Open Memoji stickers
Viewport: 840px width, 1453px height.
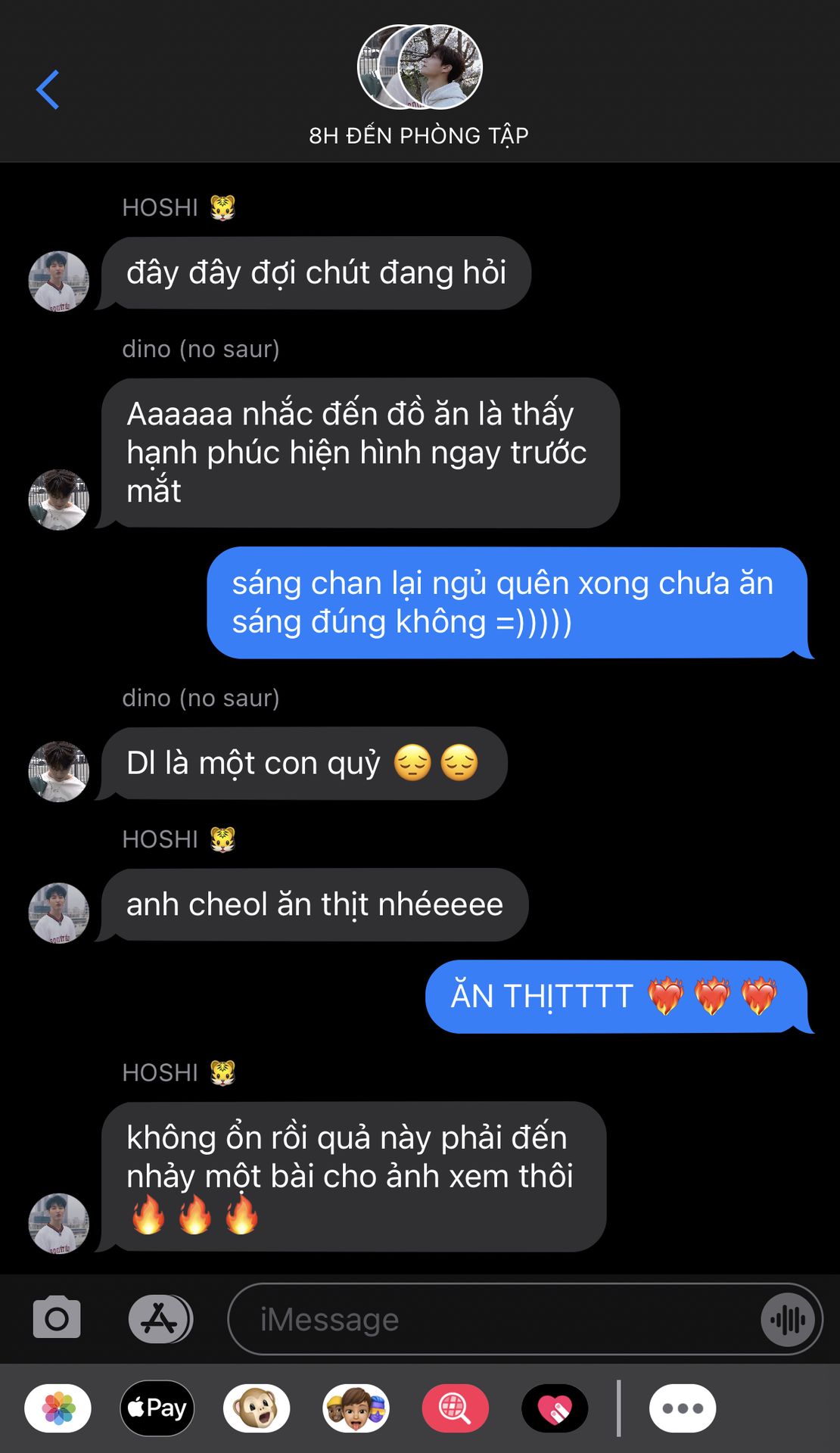pos(356,1408)
